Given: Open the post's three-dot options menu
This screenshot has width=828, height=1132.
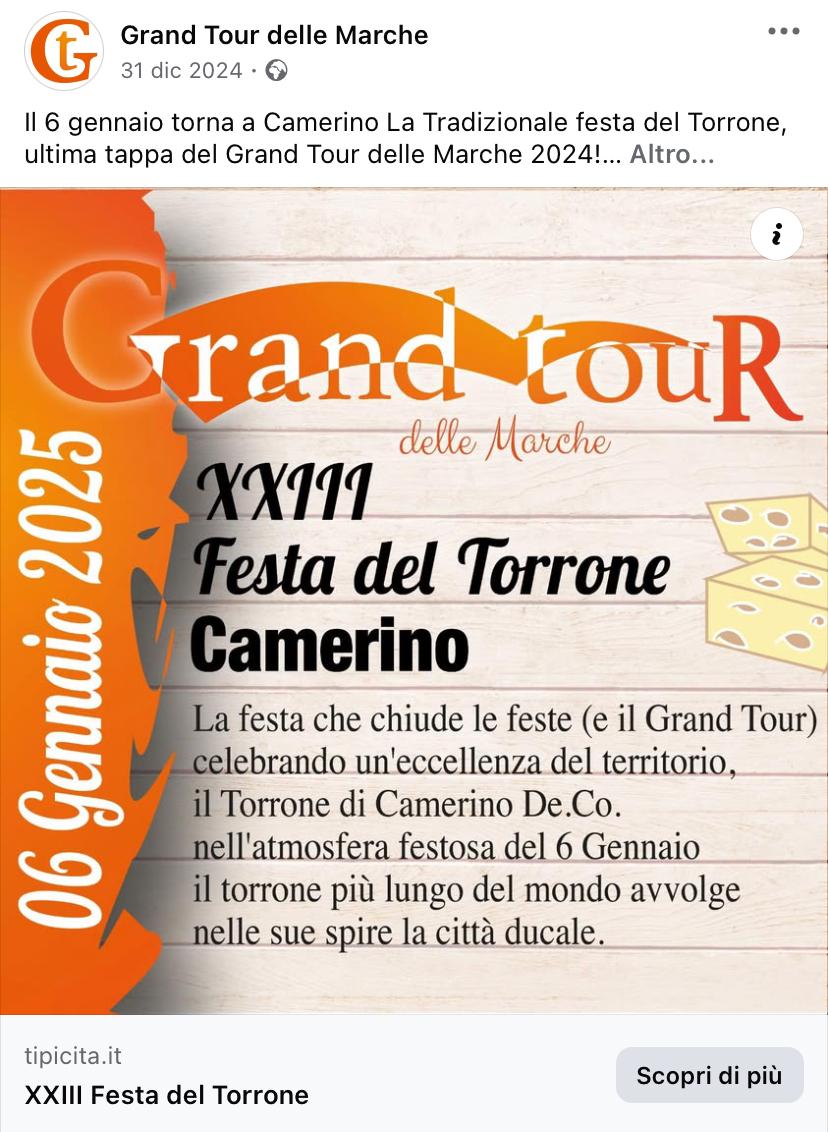Looking at the screenshot, I should coord(784,32).
